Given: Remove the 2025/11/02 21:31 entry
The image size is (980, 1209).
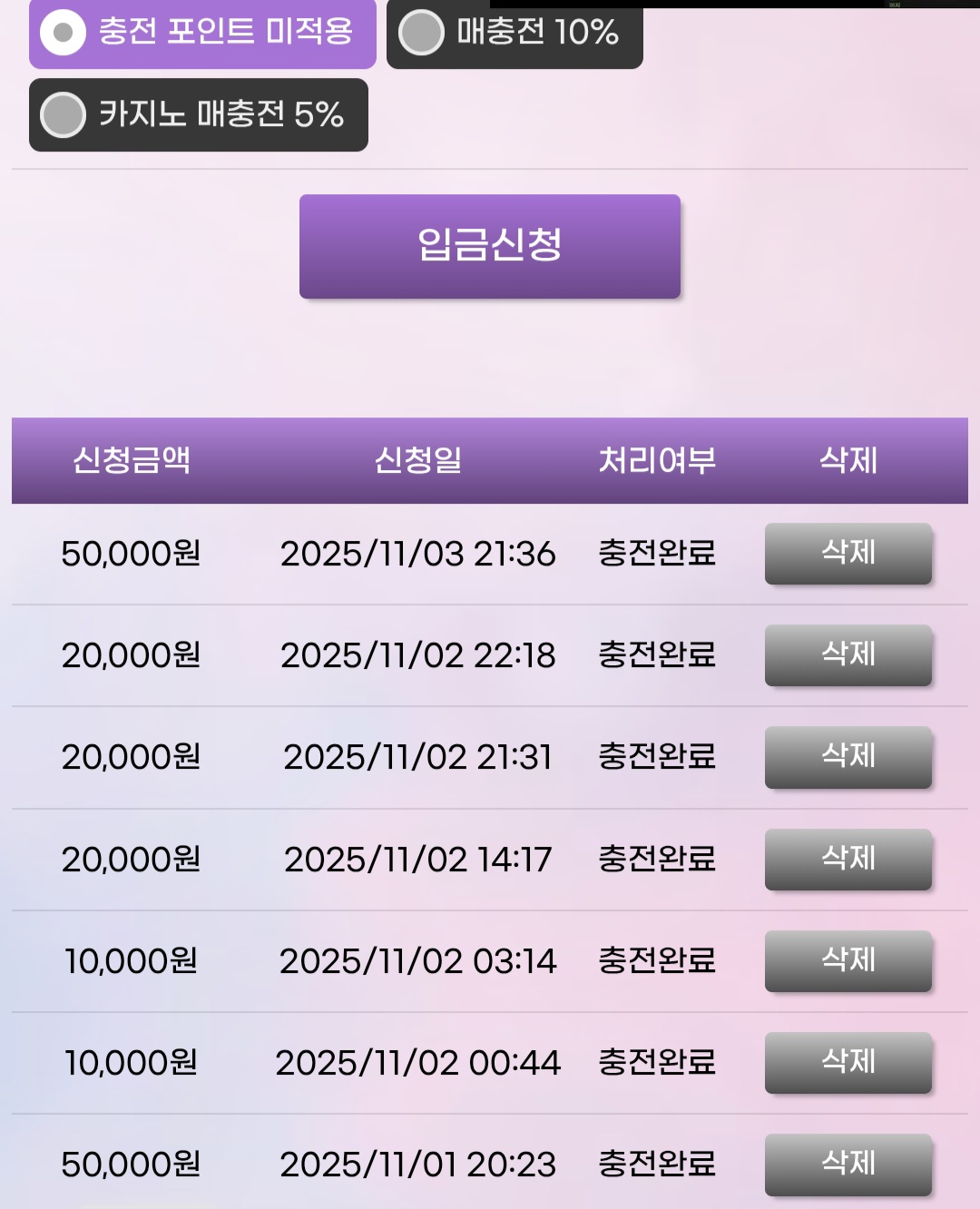Looking at the screenshot, I should click(848, 756).
